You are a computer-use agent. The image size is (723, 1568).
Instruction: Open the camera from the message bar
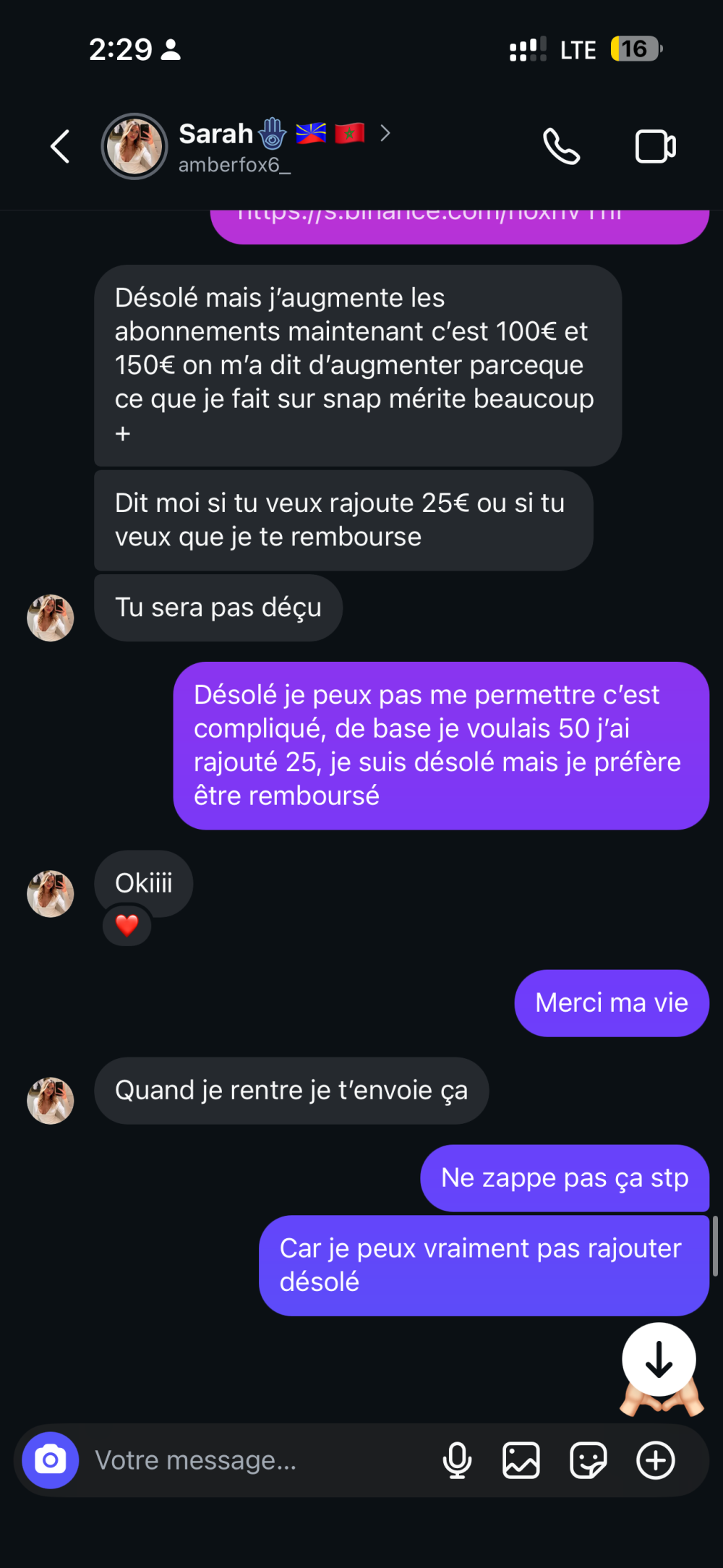pos(50,1460)
